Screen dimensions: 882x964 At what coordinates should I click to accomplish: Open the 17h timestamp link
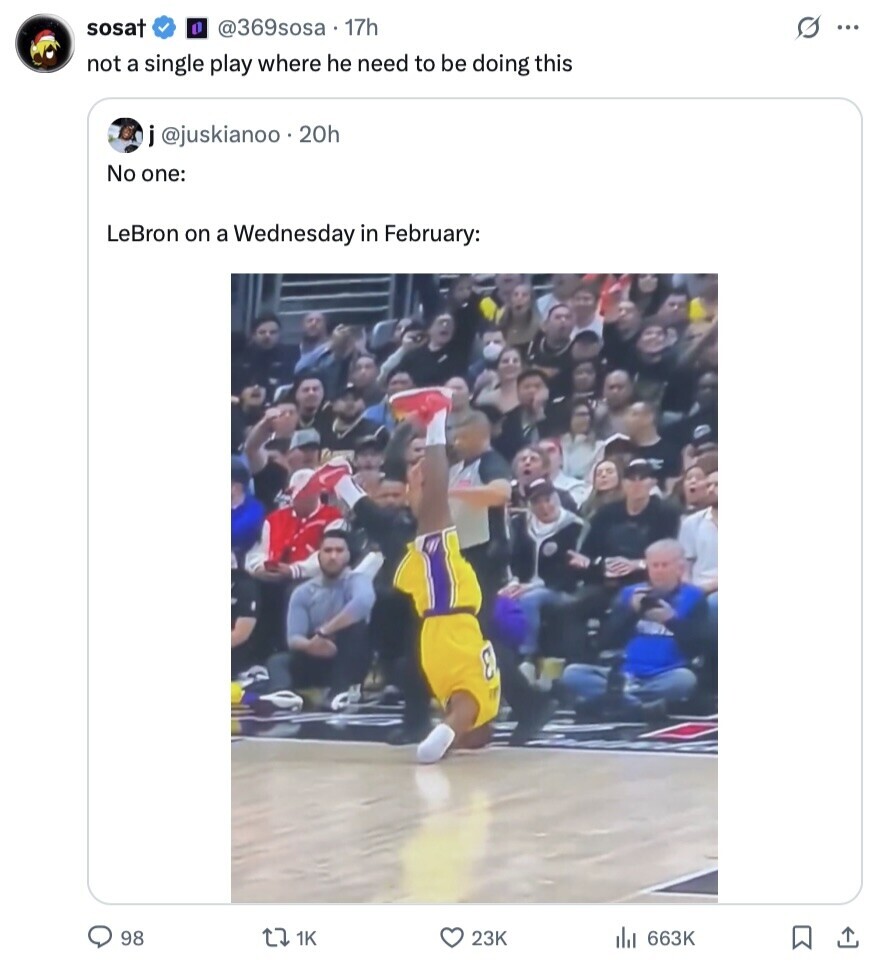point(360,28)
